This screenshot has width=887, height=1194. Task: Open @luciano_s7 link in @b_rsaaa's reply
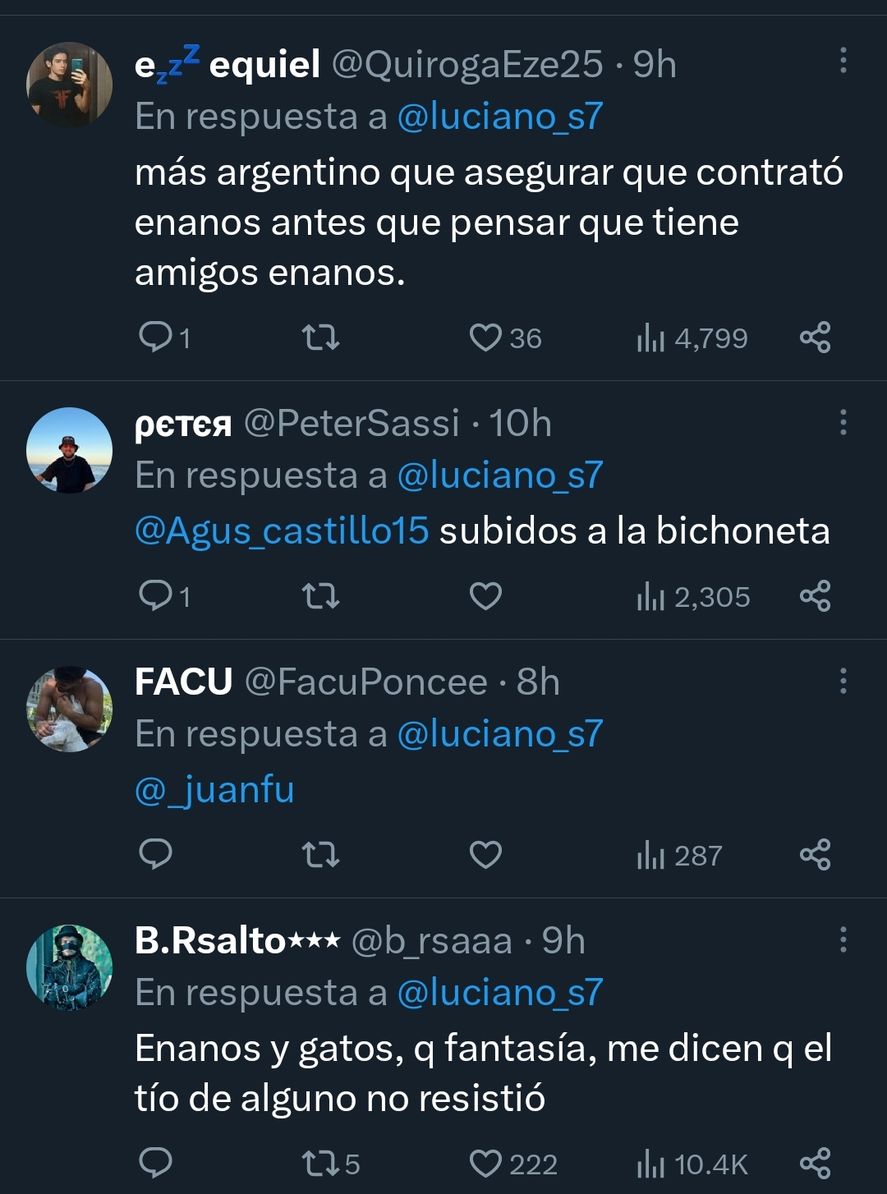(x=500, y=993)
